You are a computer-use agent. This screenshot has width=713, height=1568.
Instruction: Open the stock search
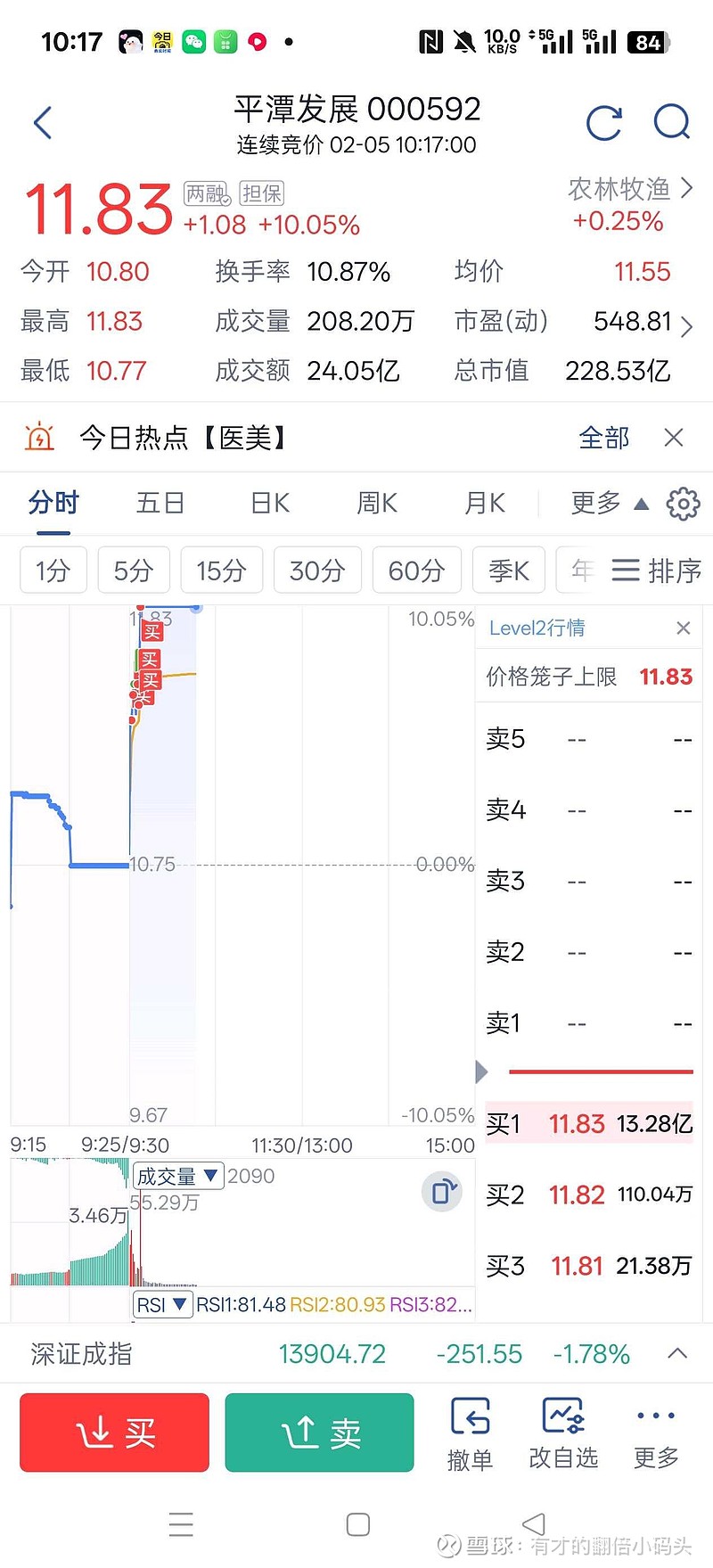pos(672,122)
